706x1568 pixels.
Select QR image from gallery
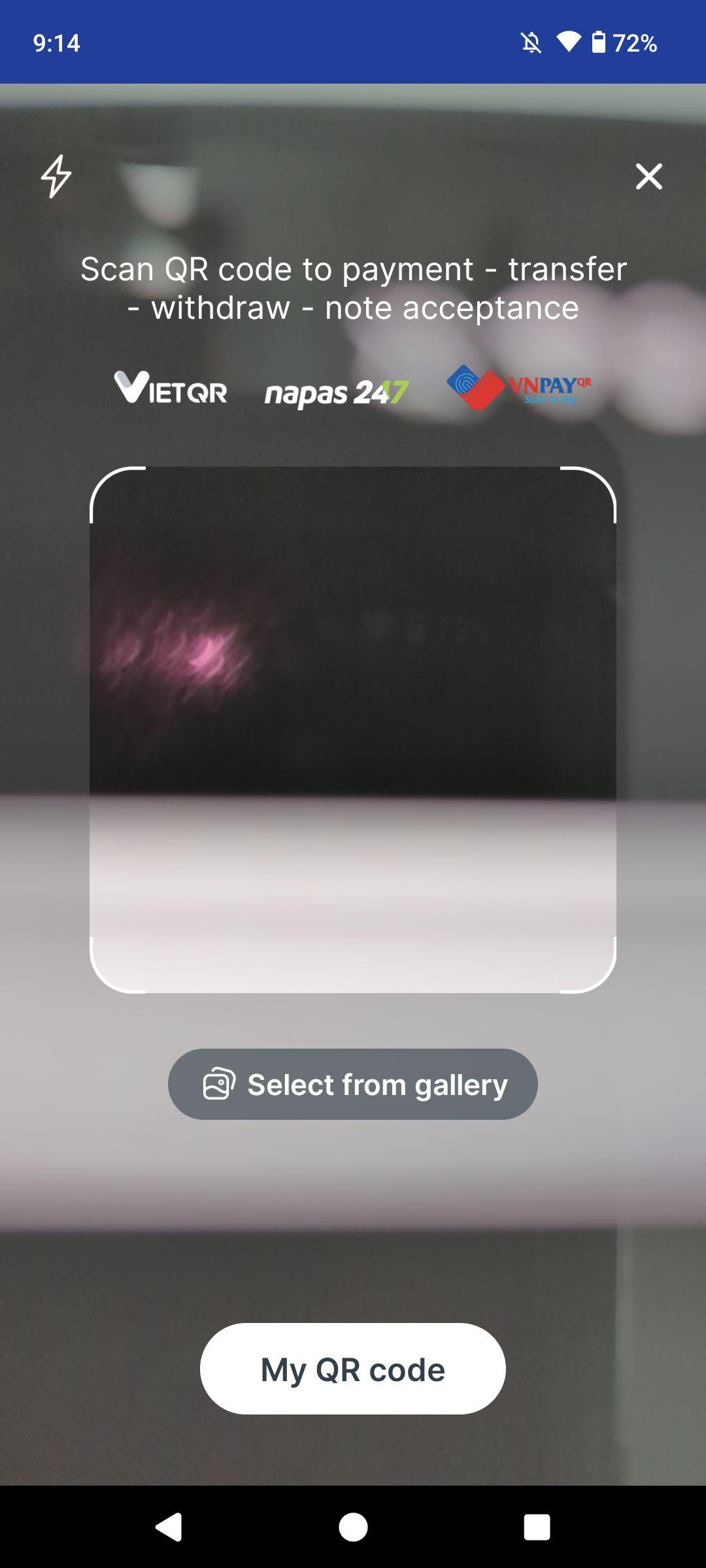[x=353, y=1085]
